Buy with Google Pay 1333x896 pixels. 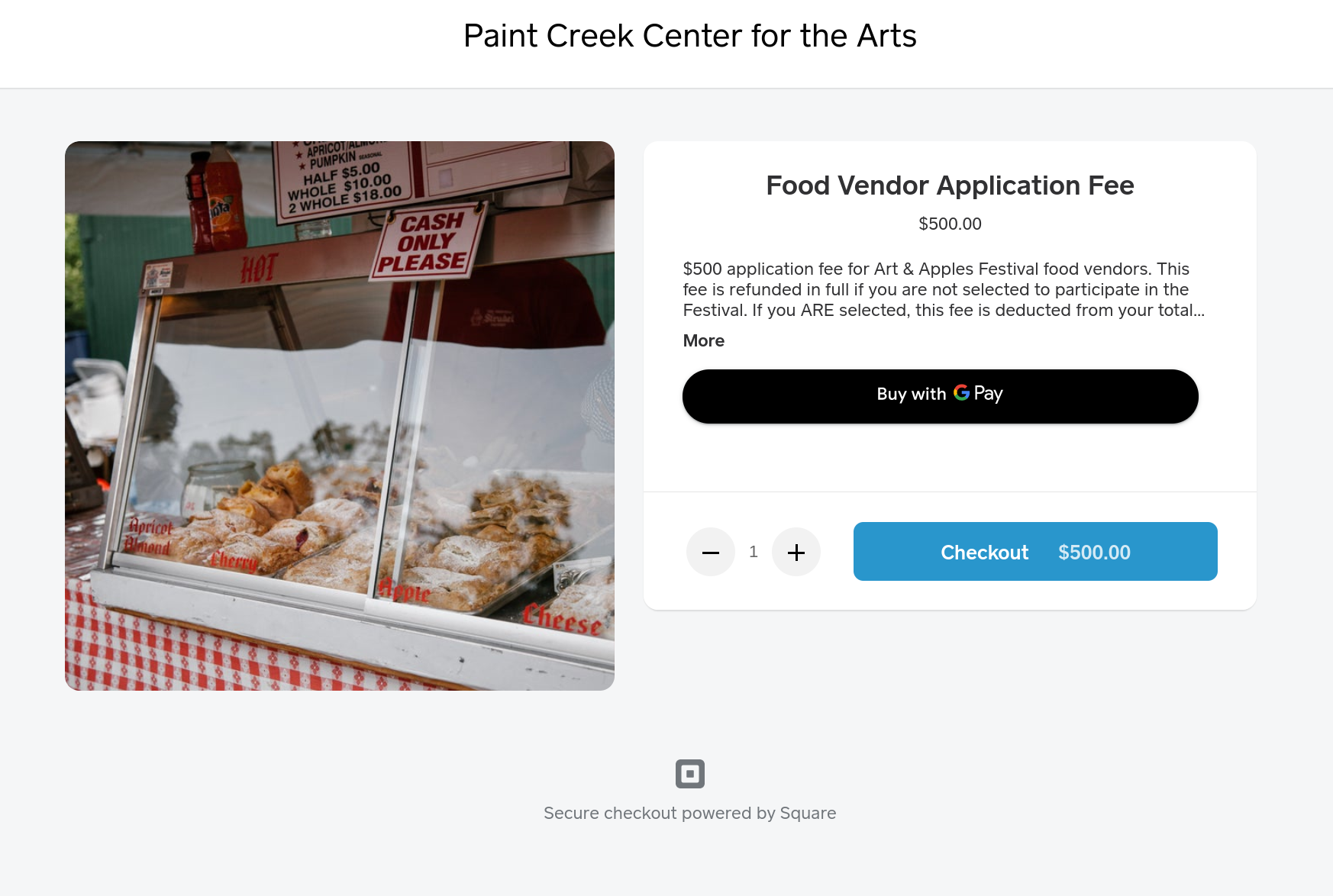[x=940, y=396]
